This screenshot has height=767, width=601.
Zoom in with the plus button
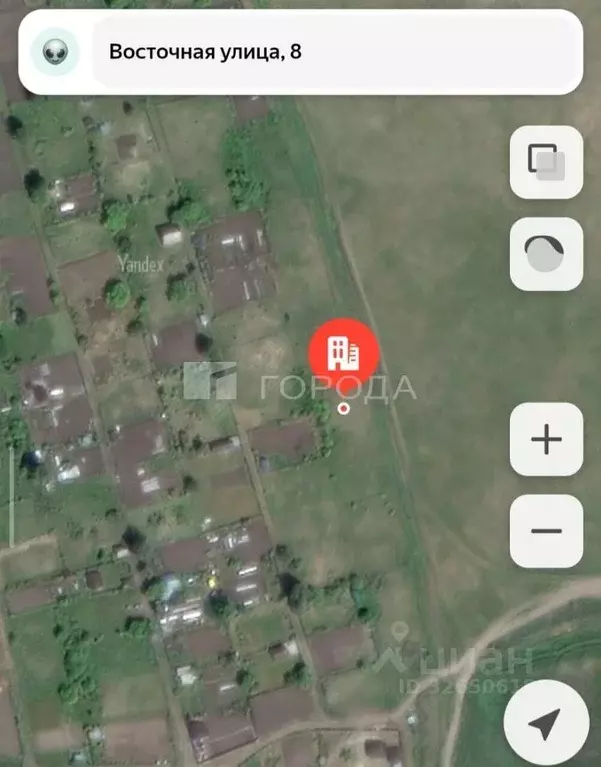click(546, 439)
